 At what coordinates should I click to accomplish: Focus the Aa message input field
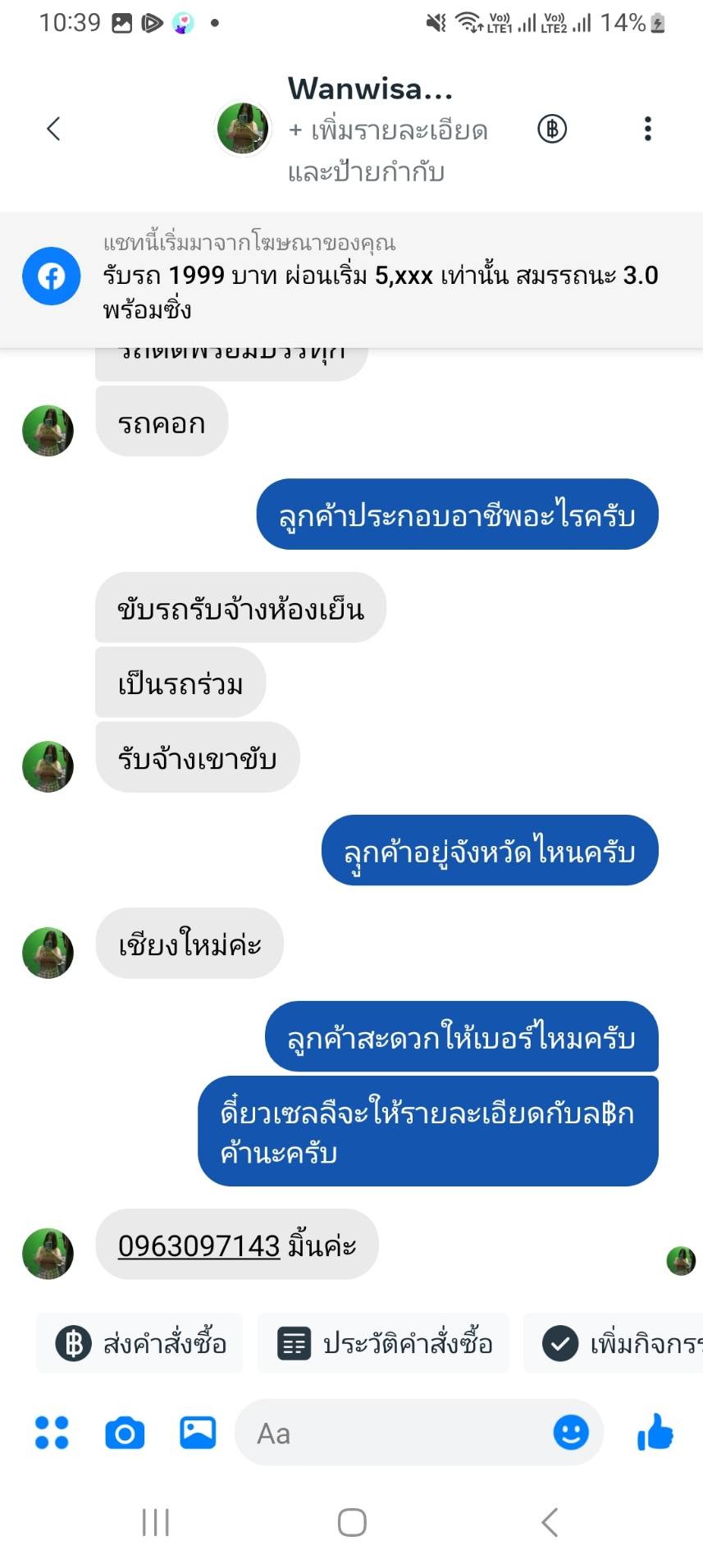click(394, 1433)
